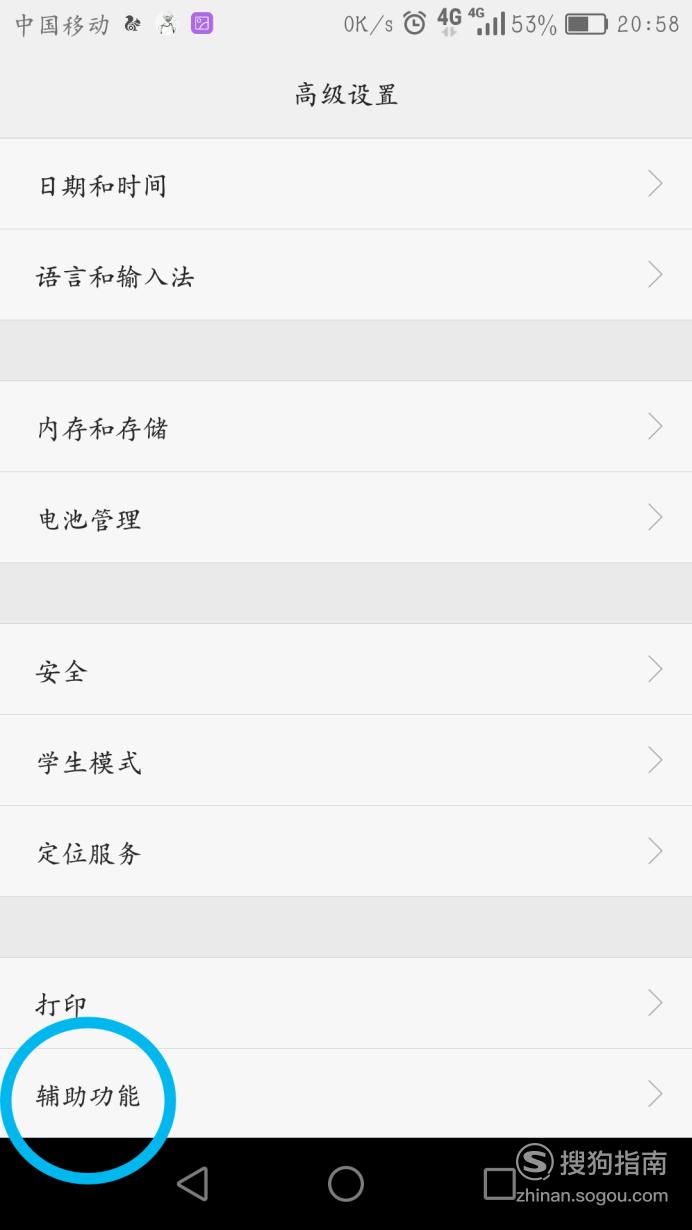
Task: Open 语言和输入法 settings
Action: coord(346,275)
